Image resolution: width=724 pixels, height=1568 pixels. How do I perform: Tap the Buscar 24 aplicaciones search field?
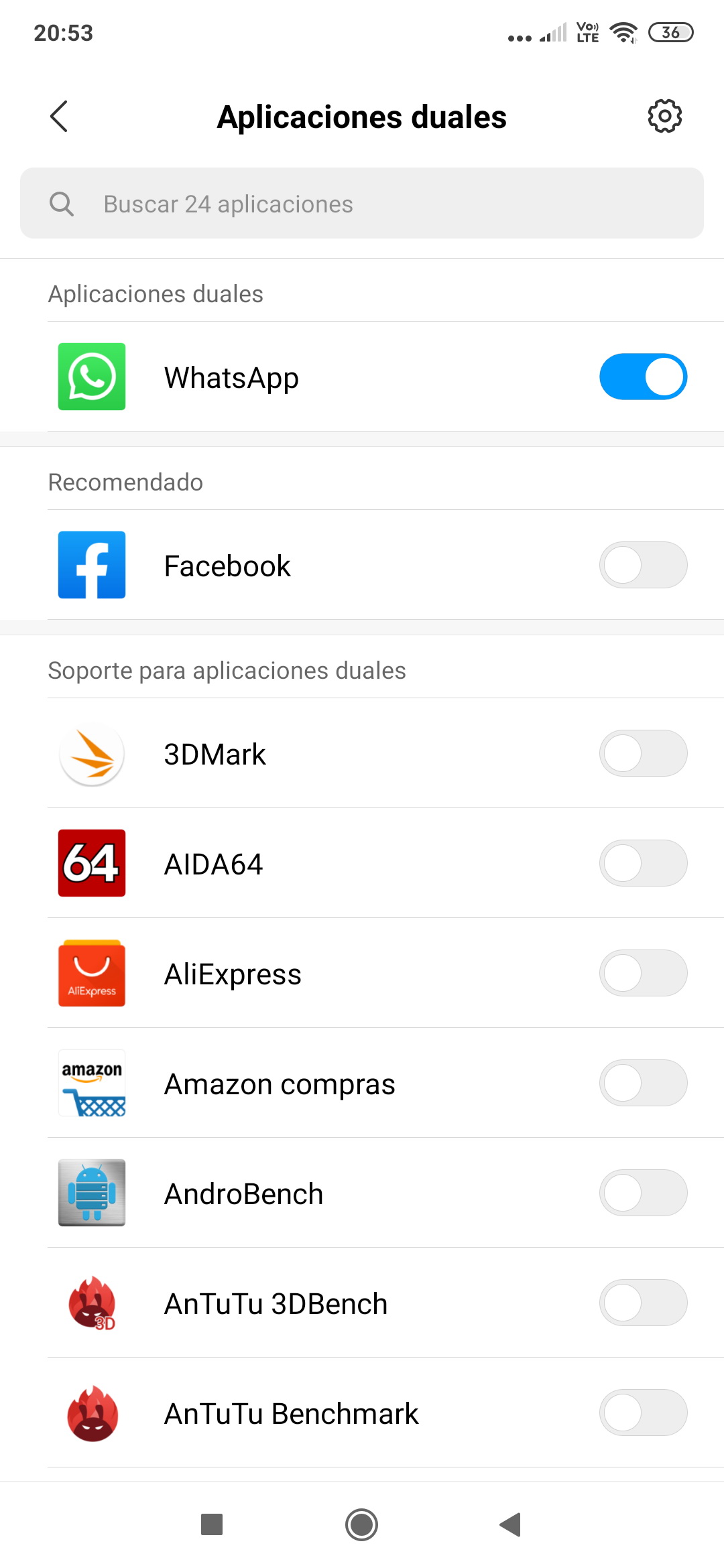point(362,203)
